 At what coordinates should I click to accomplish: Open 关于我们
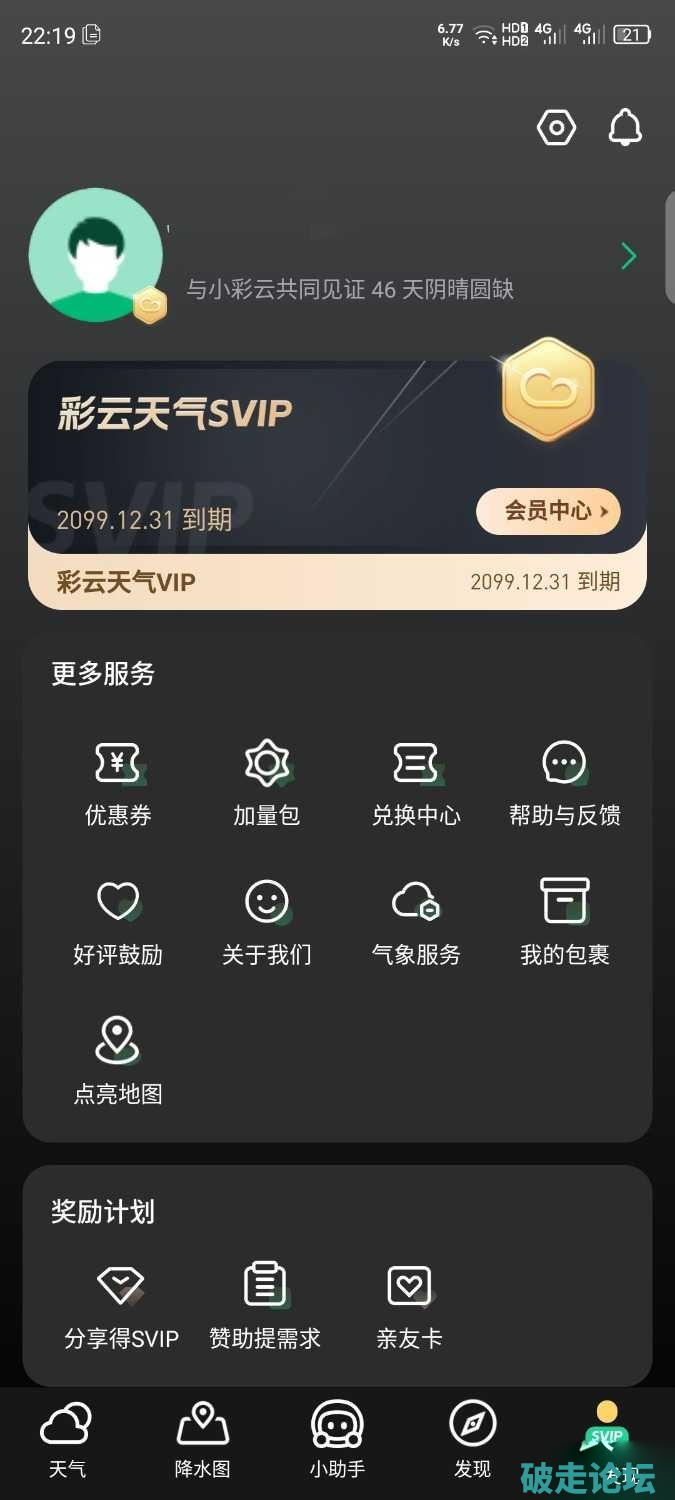[x=267, y=923]
